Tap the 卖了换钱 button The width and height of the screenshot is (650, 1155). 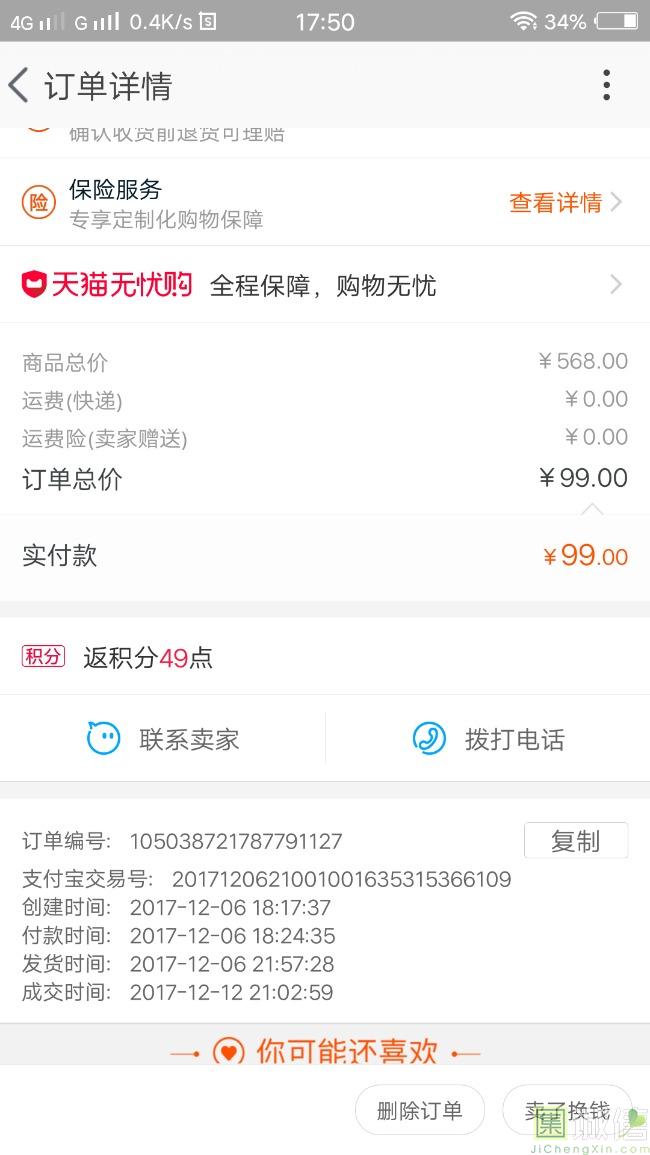coord(567,1110)
